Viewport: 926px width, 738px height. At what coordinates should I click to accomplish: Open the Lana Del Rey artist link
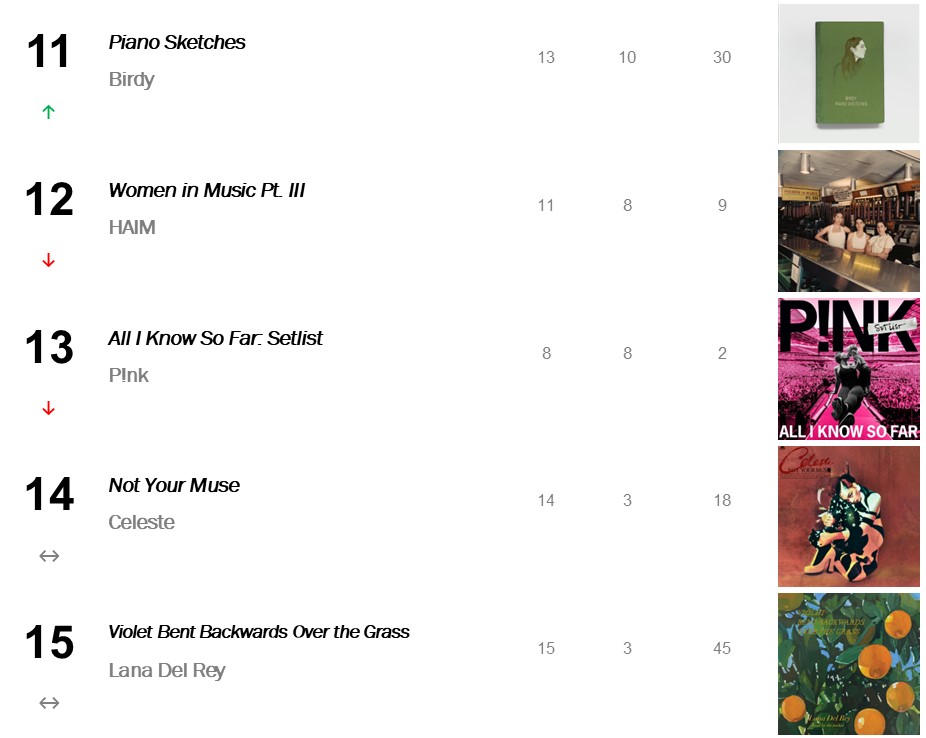[x=167, y=671]
